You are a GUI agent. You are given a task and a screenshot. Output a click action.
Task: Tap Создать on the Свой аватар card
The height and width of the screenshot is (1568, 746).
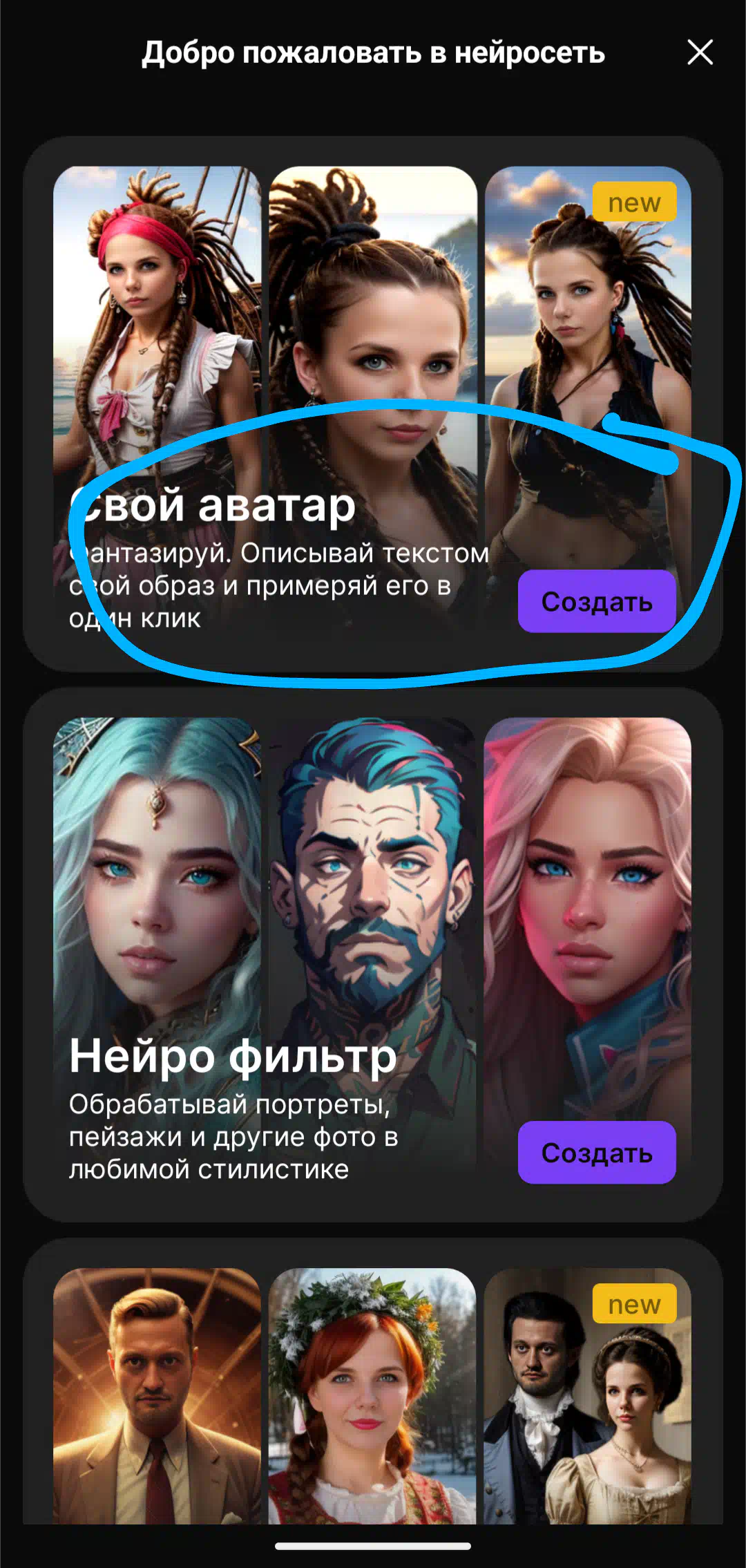pyautogui.click(x=597, y=601)
